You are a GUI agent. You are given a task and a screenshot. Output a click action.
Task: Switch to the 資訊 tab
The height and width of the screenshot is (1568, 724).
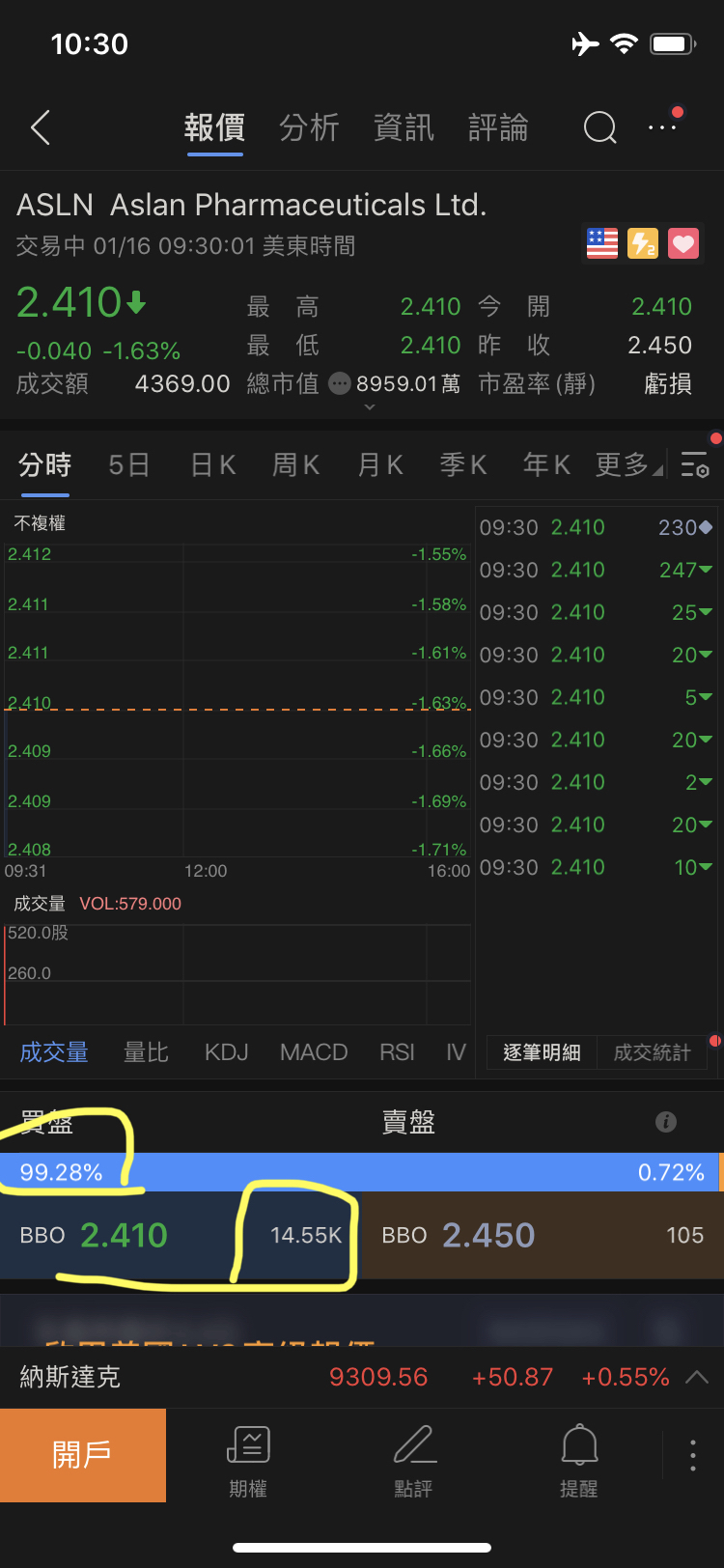click(x=404, y=127)
